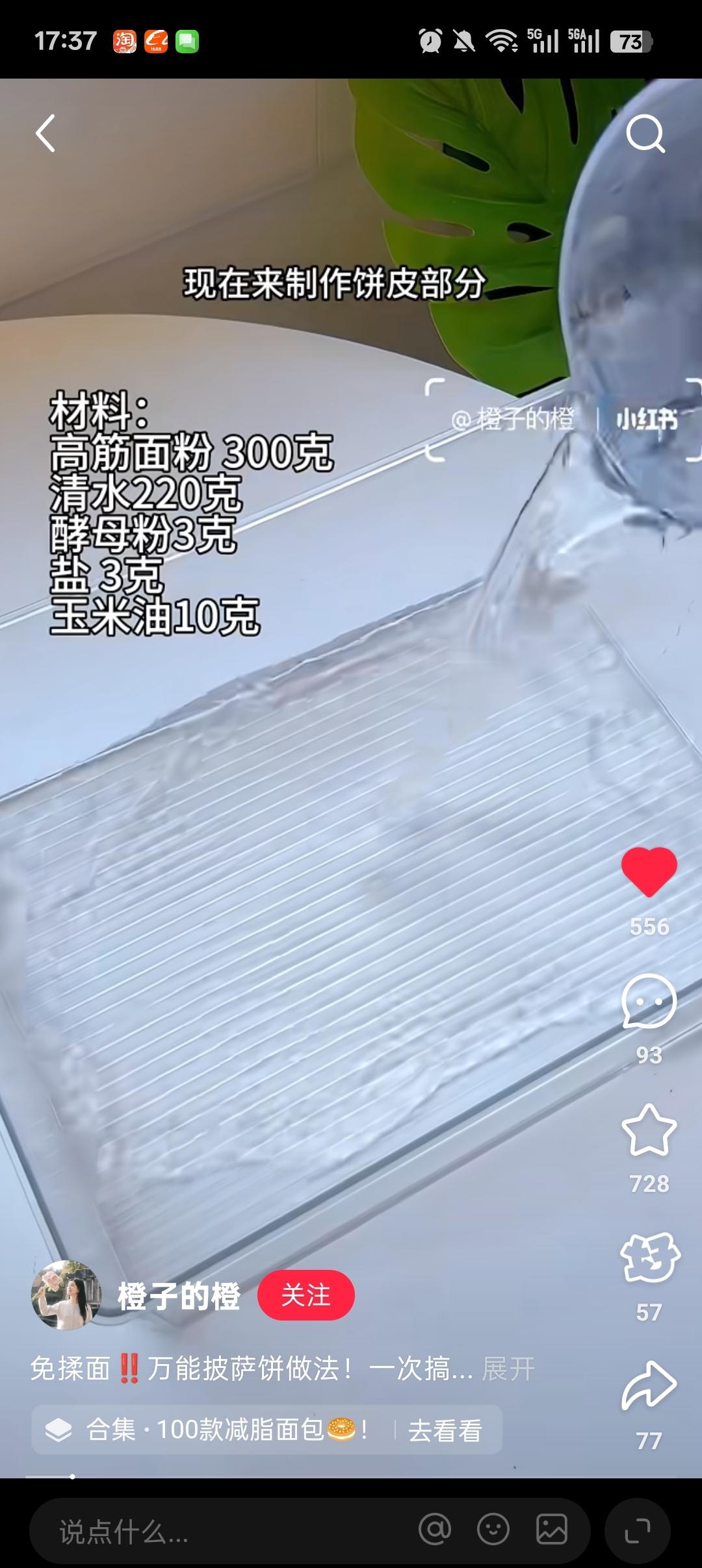Open the profile picture of 橙子的橙
The image size is (702, 1568).
click(x=66, y=1295)
